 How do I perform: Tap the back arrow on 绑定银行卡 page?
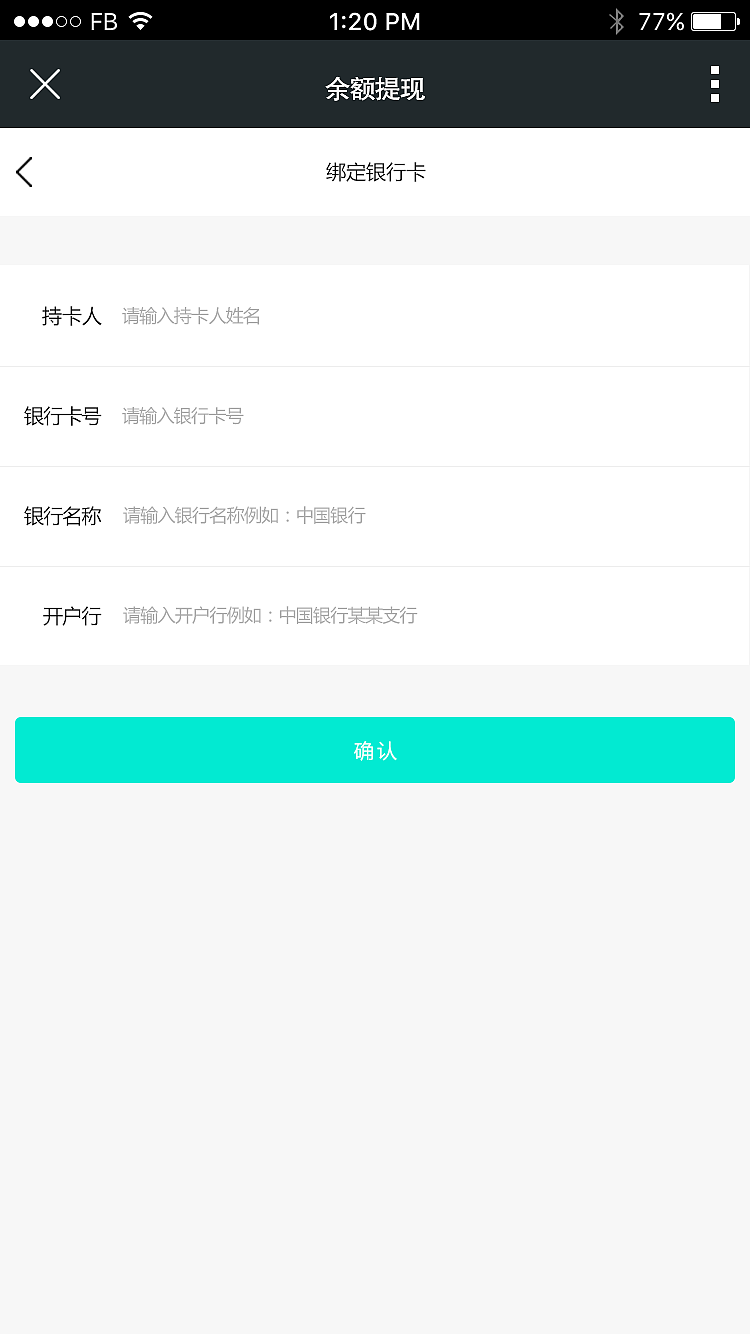point(24,171)
